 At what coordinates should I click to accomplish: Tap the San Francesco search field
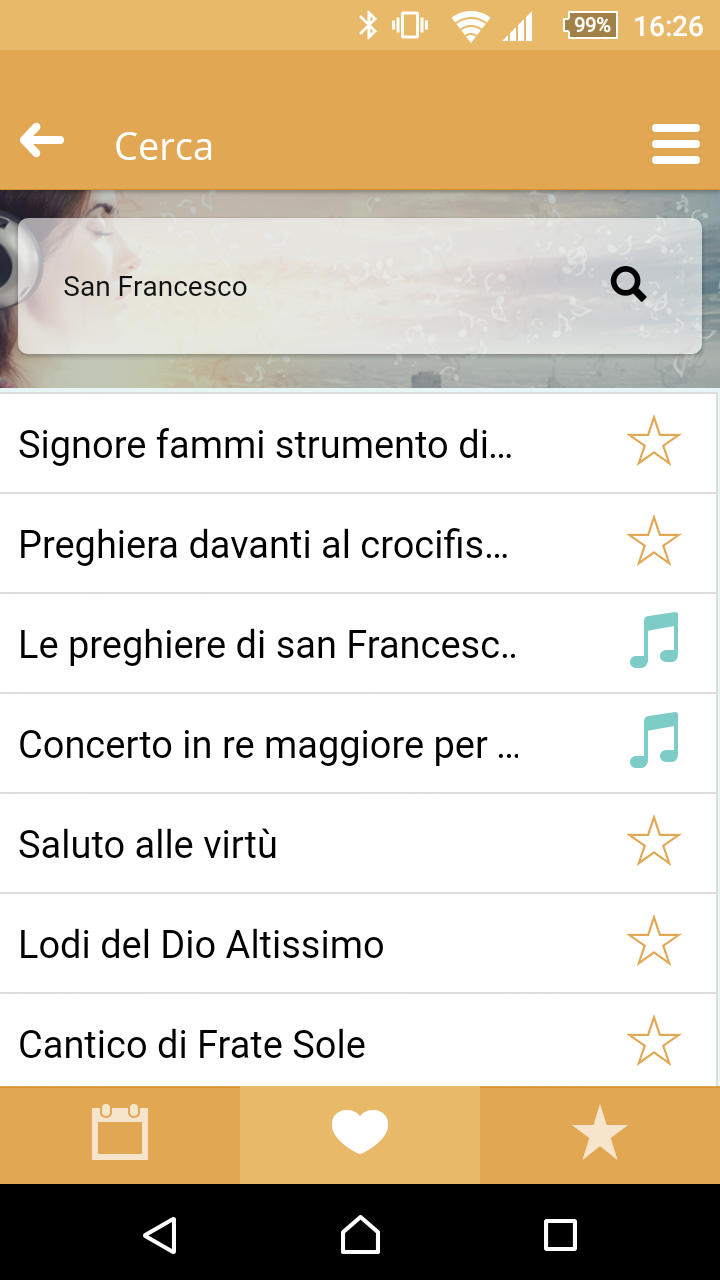click(x=300, y=287)
